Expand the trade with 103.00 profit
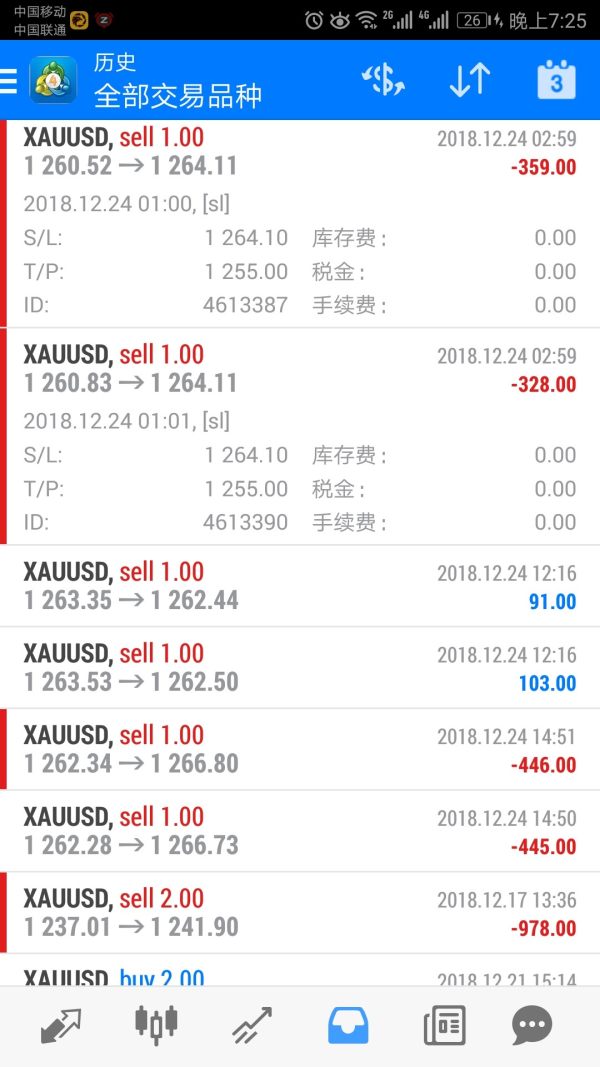Viewport: 600px width, 1067px height. click(300, 668)
